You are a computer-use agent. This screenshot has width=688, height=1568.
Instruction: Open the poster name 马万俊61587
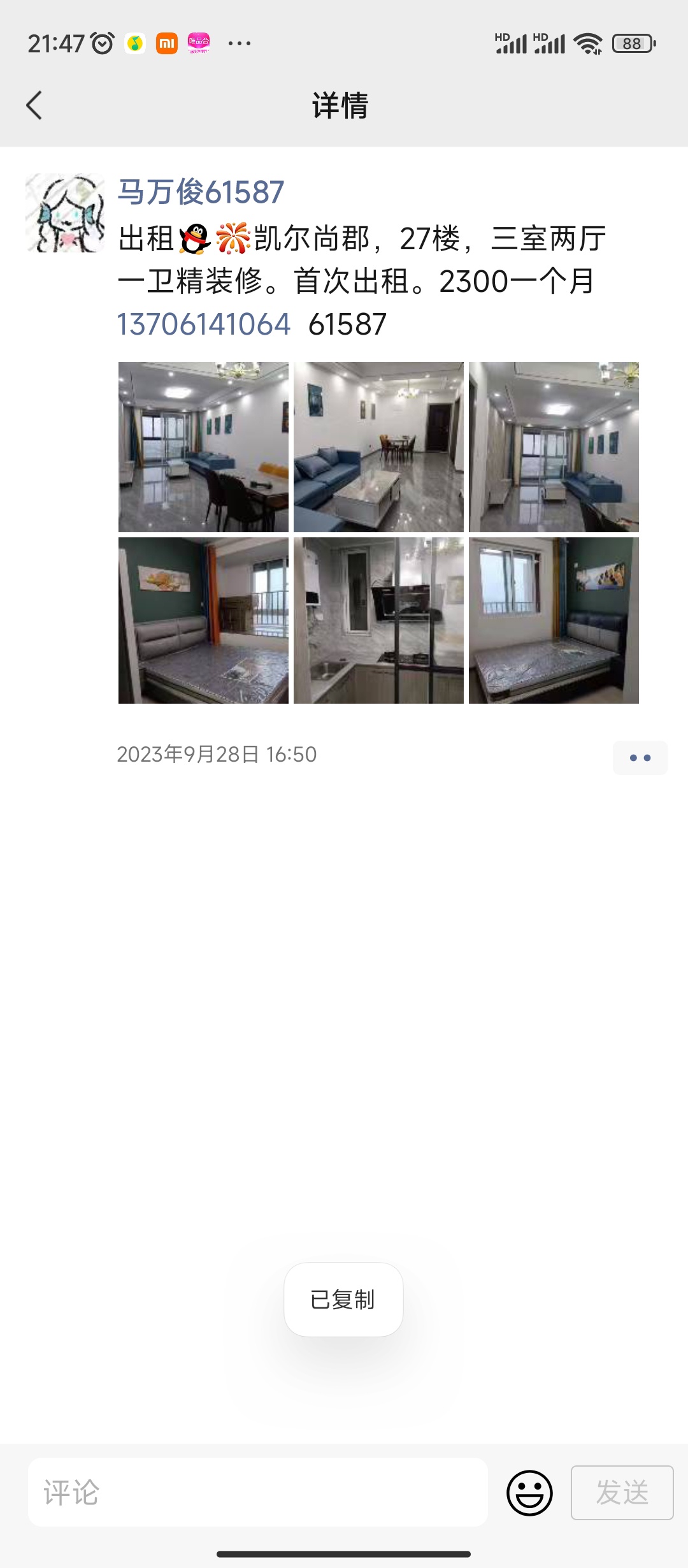pyautogui.click(x=201, y=192)
